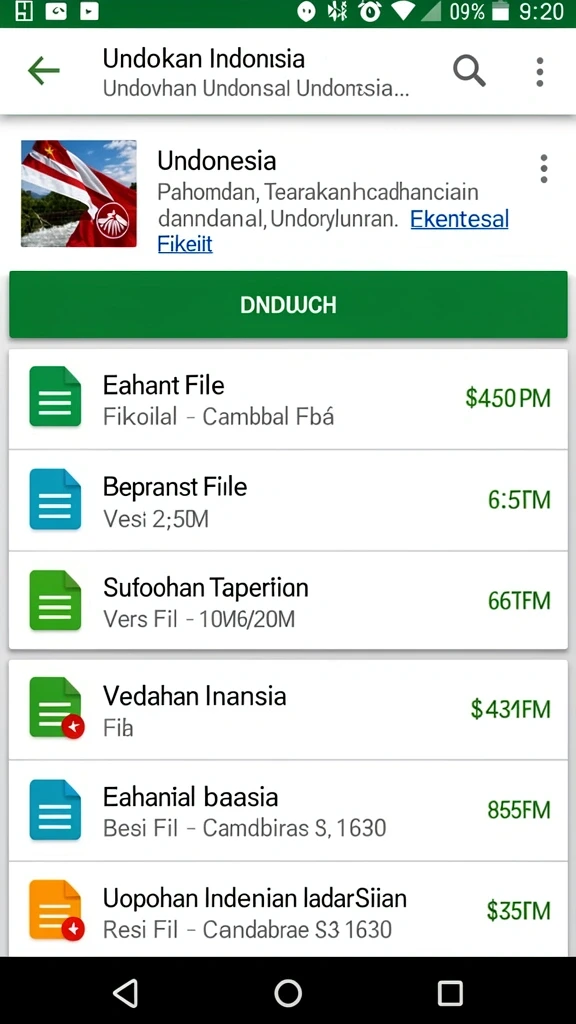
Task: Open the overflow menu beside Undonesia
Action: click(543, 169)
